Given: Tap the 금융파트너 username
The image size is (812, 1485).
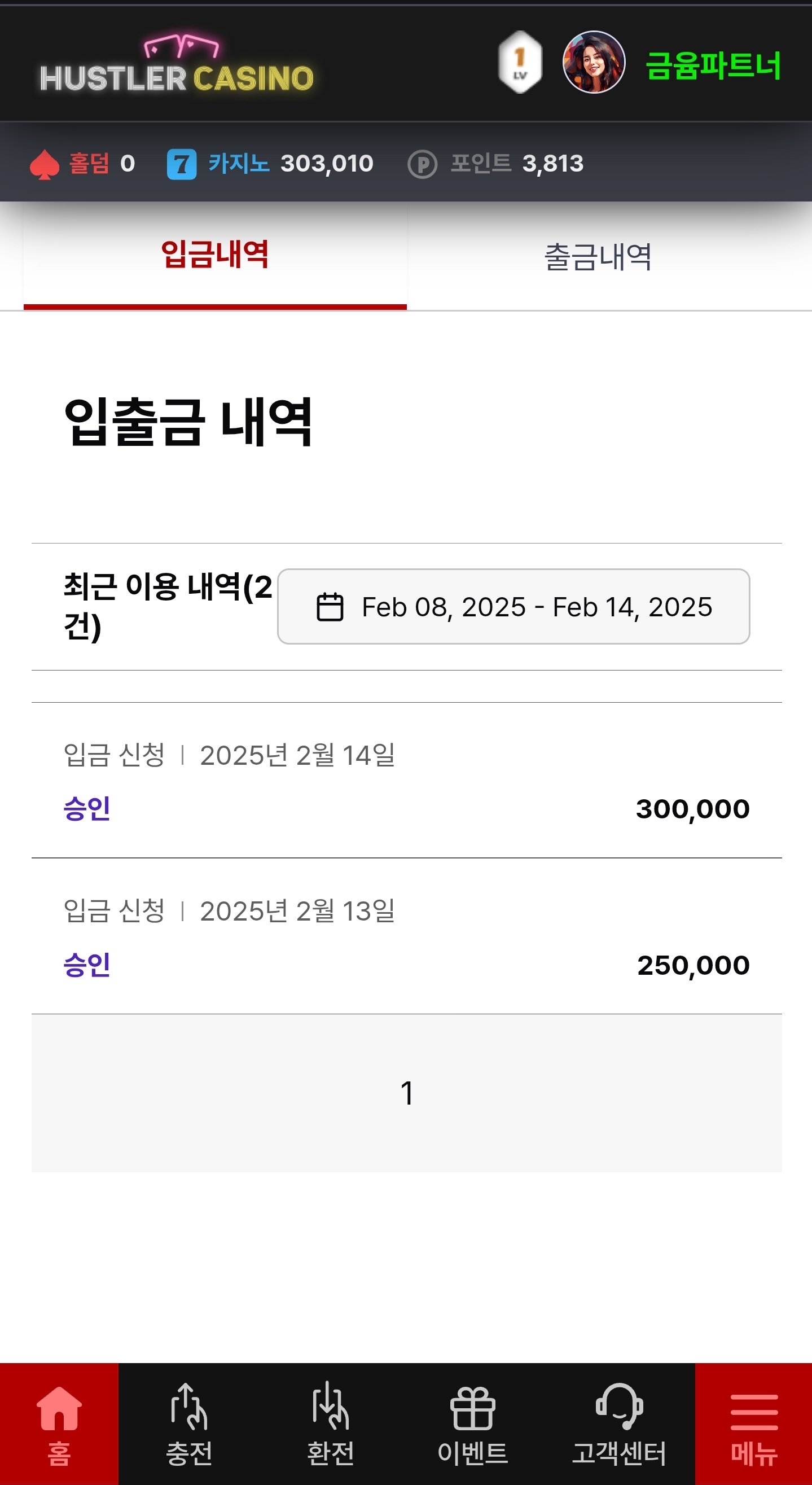Looking at the screenshot, I should pos(713,64).
